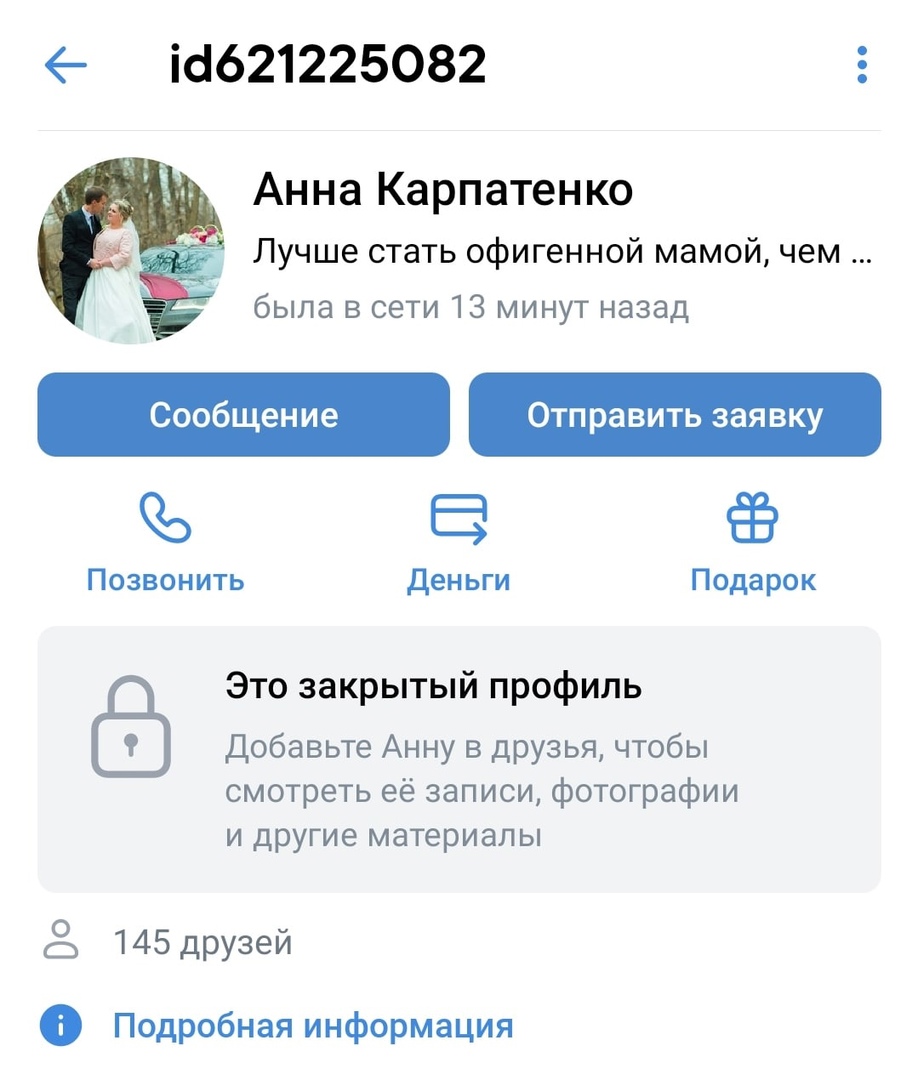The image size is (918, 1080).
Task: Call the user with Позвонить
Action: tap(165, 542)
